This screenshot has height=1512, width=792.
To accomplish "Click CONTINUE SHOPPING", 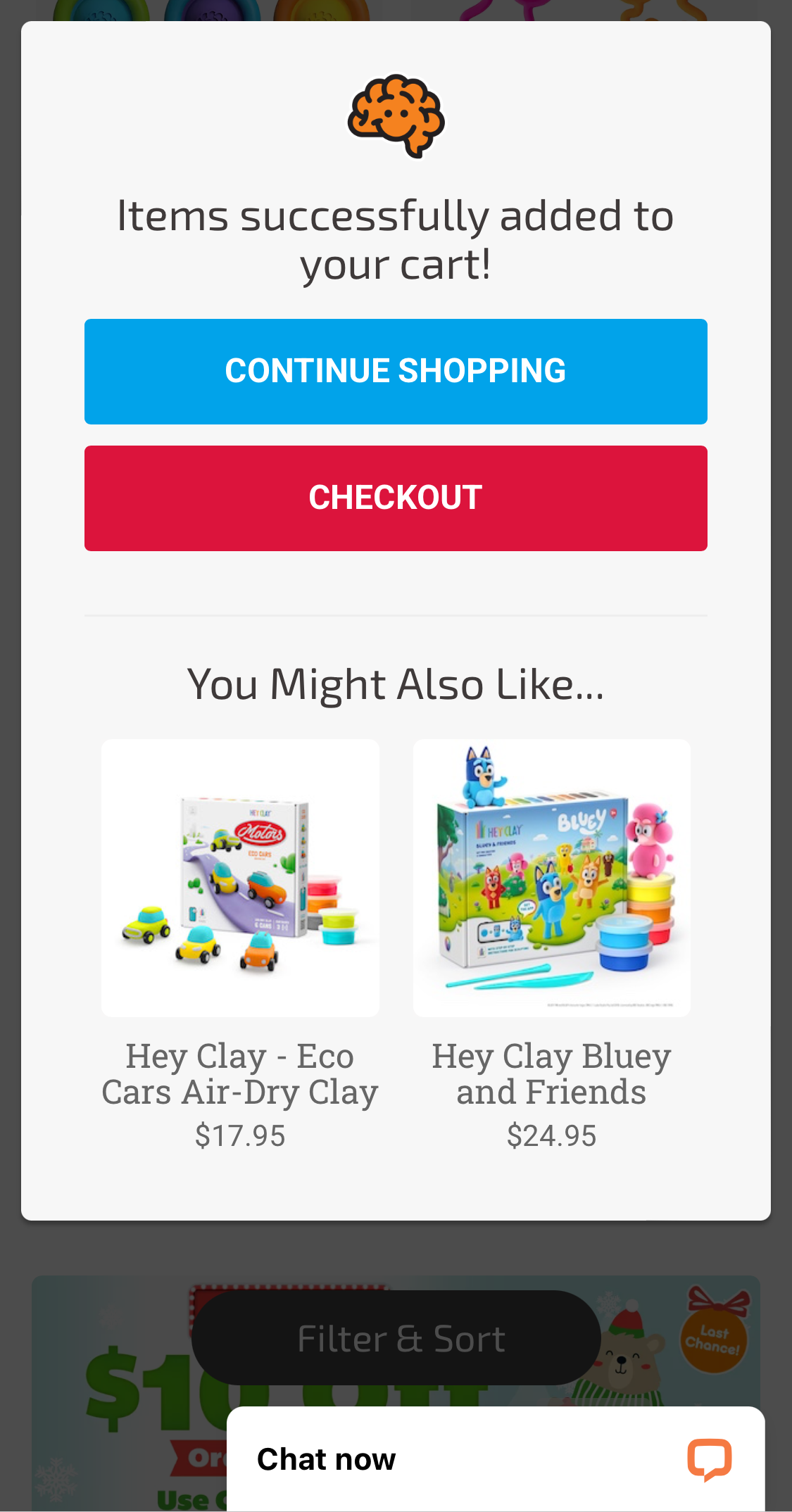I will [x=396, y=372].
